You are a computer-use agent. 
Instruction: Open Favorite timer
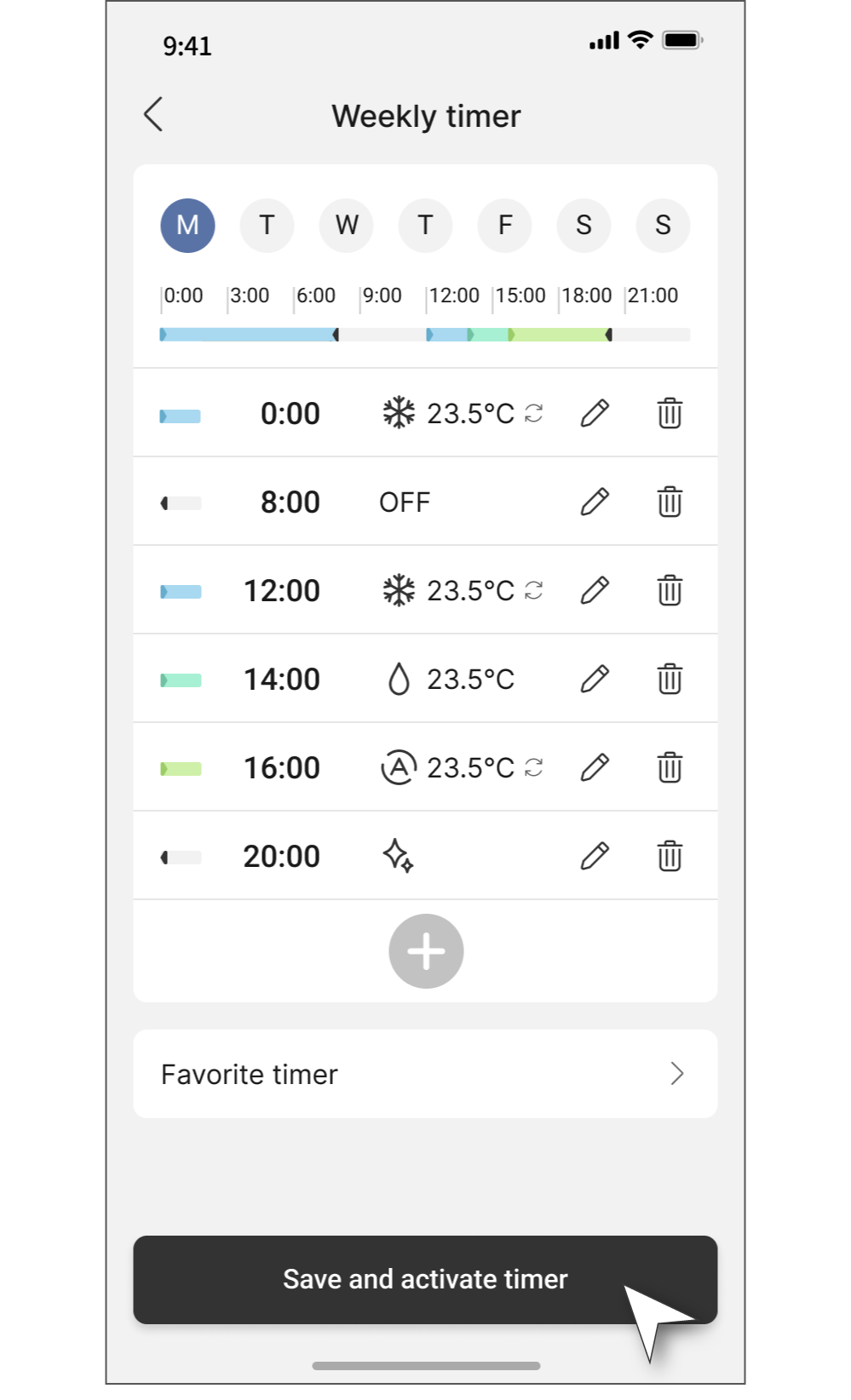[425, 1074]
